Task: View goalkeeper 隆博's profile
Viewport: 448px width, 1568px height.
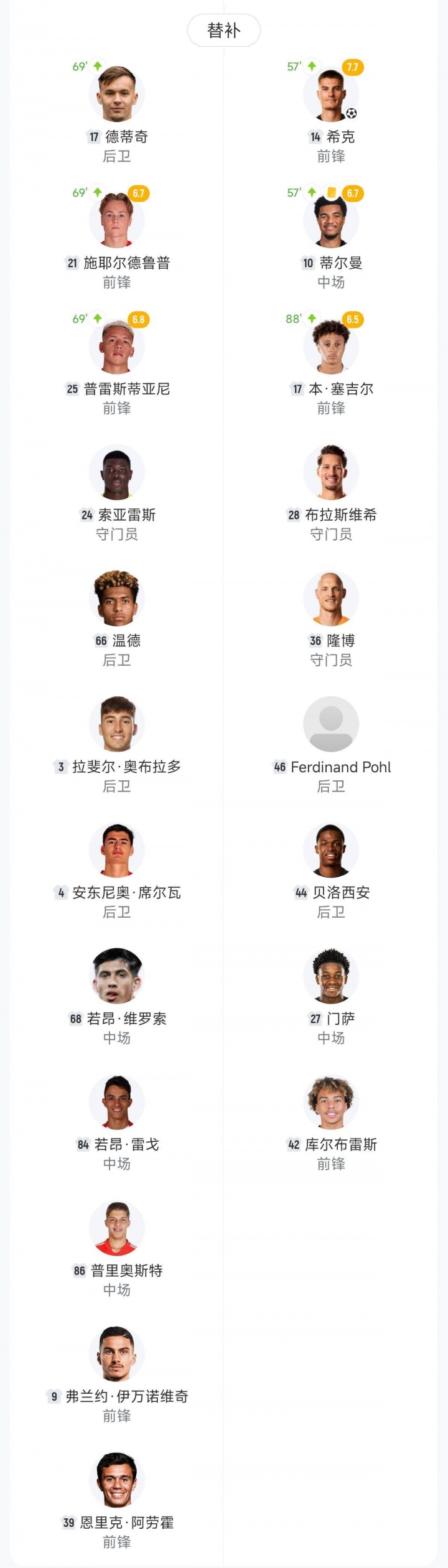Action: pyautogui.click(x=331, y=598)
